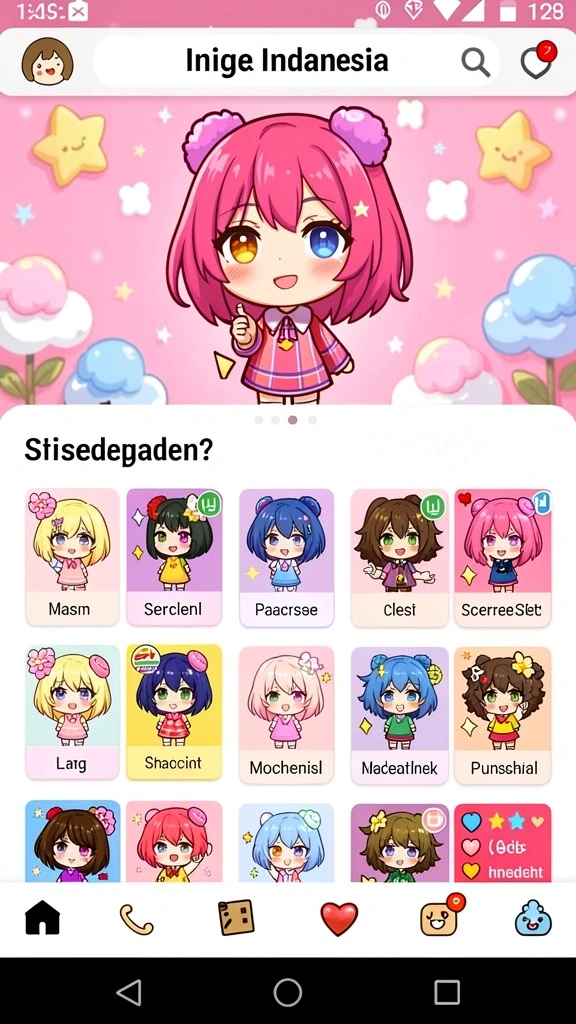The width and height of the screenshot is (576, 1024).
Task: Open the Masm character card
Action: [x=72, y=557]
